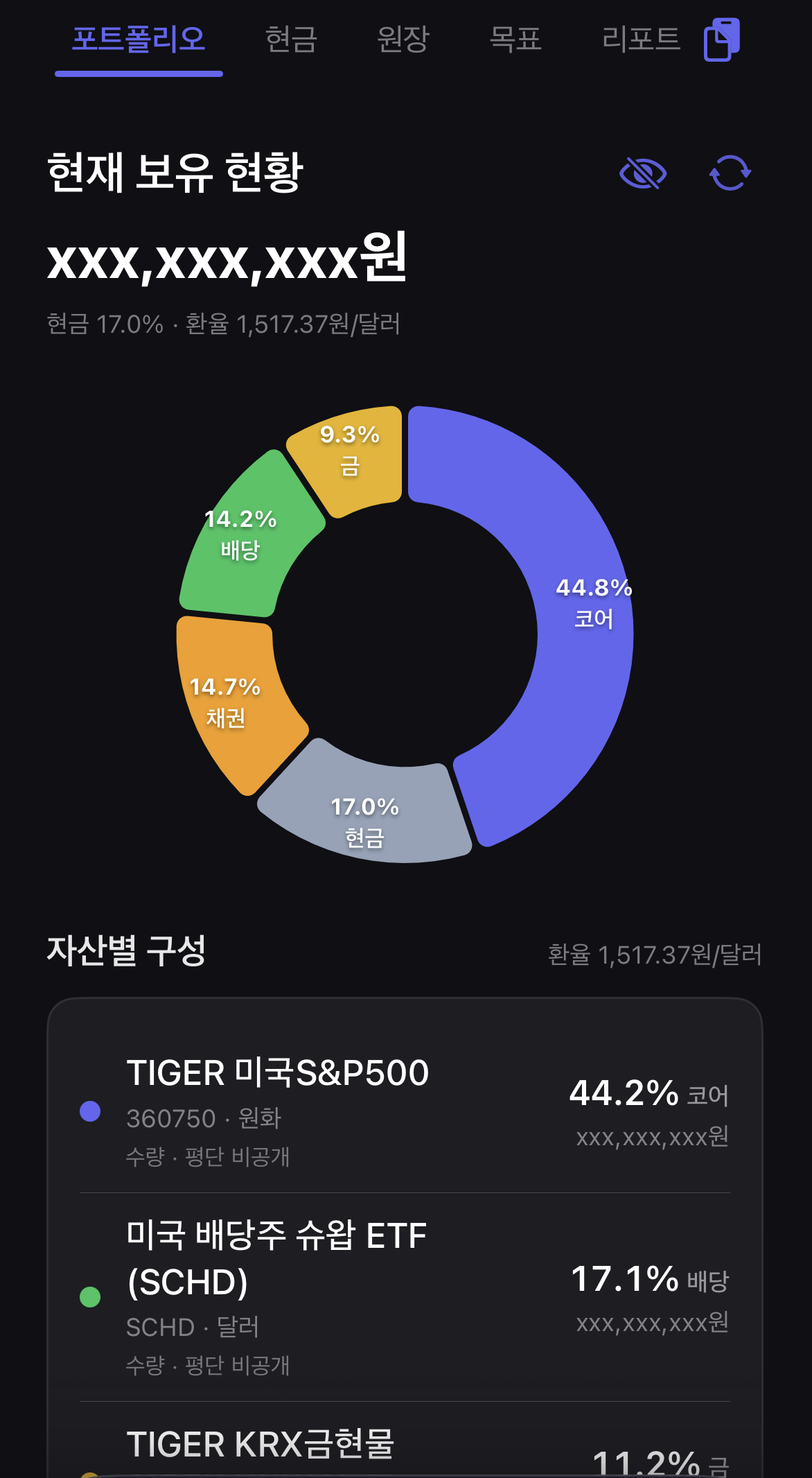The height and width of the screenshot is (1478, 812).
Task: Open the 미국 배당주 슈왑 ETF (SCHD) row
Action: tap(405, 1297)
